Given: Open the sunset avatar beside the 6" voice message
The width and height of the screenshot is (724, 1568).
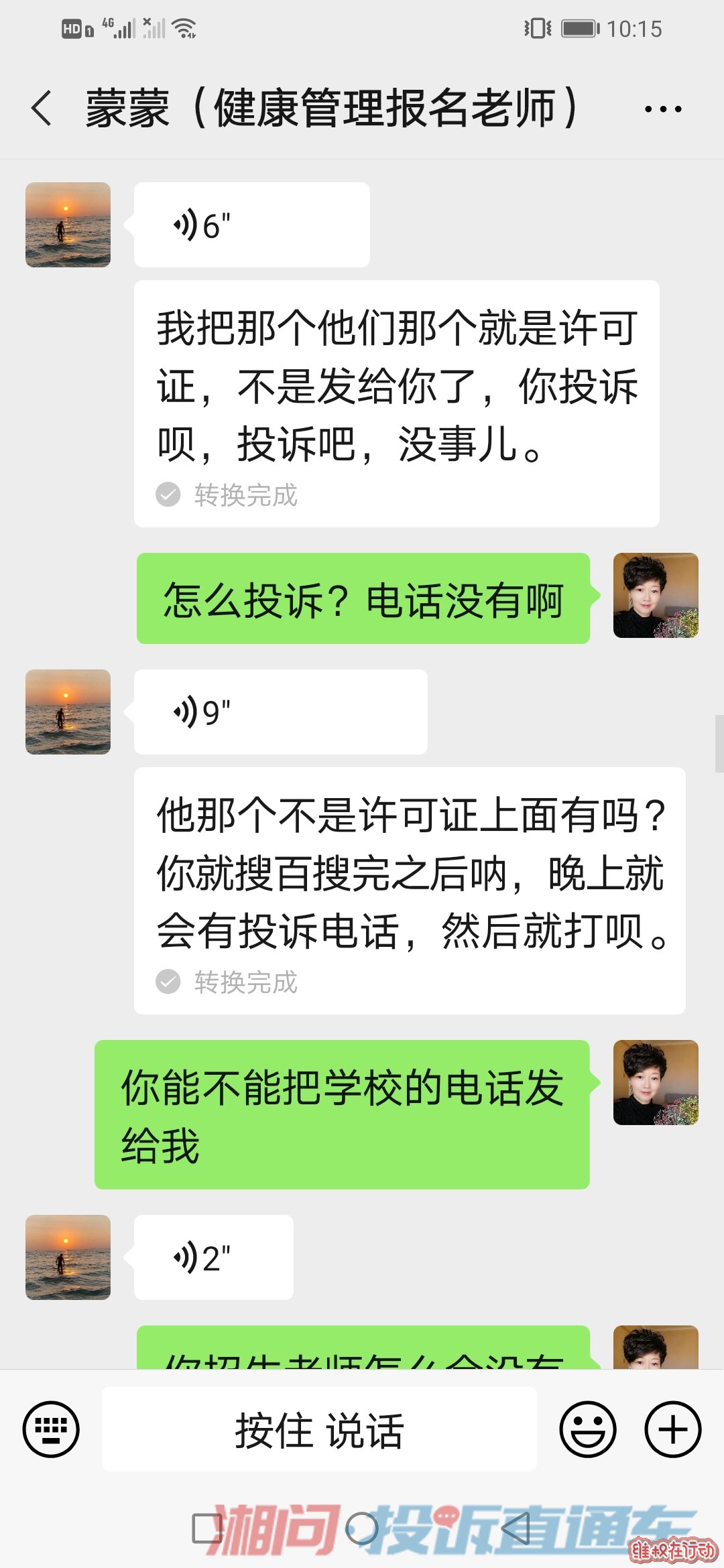Looking at the screenshot, I should point(68,225).
